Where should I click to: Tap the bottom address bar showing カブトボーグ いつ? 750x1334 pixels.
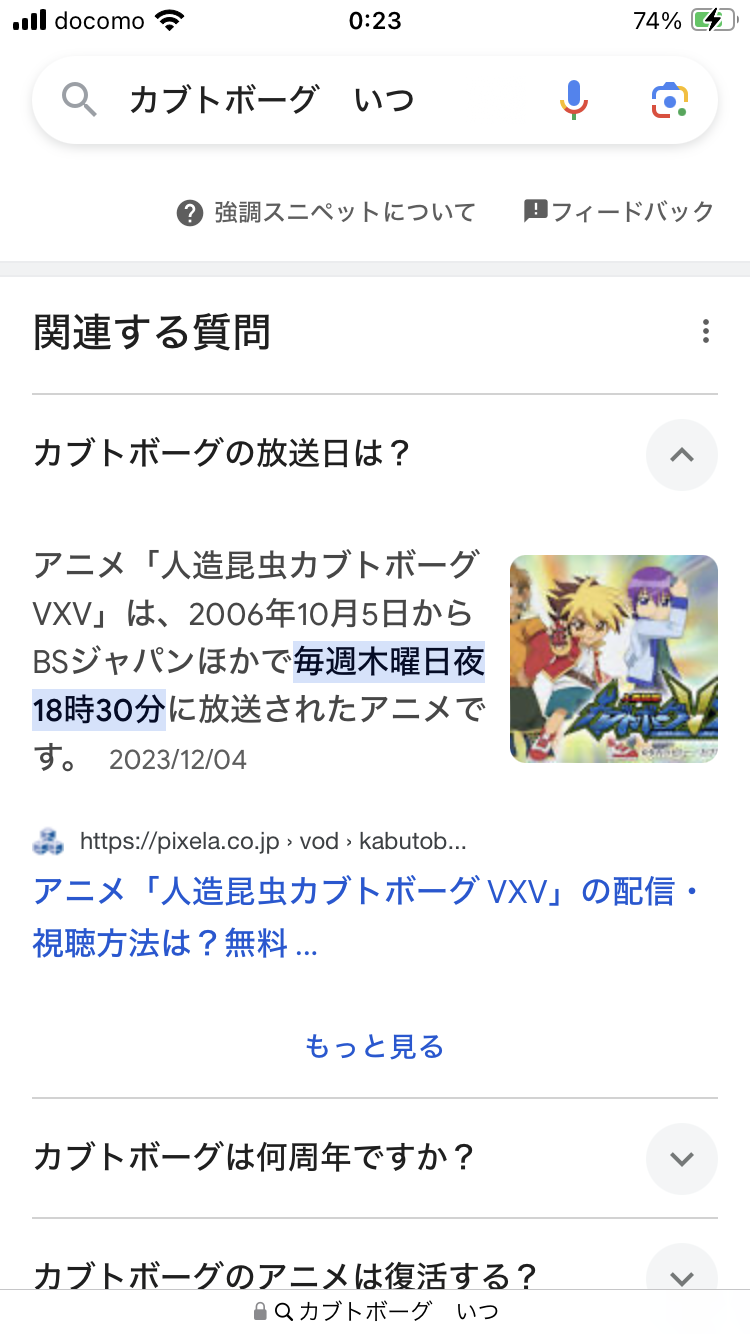[375, 1311]
